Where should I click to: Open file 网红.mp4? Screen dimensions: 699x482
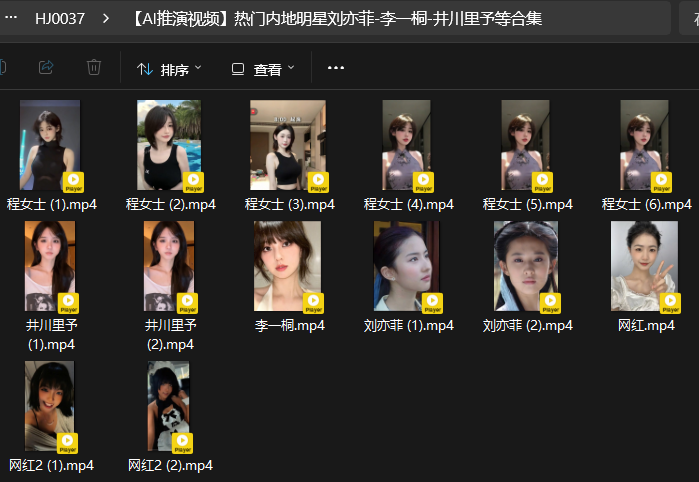(x=646, y=267)
